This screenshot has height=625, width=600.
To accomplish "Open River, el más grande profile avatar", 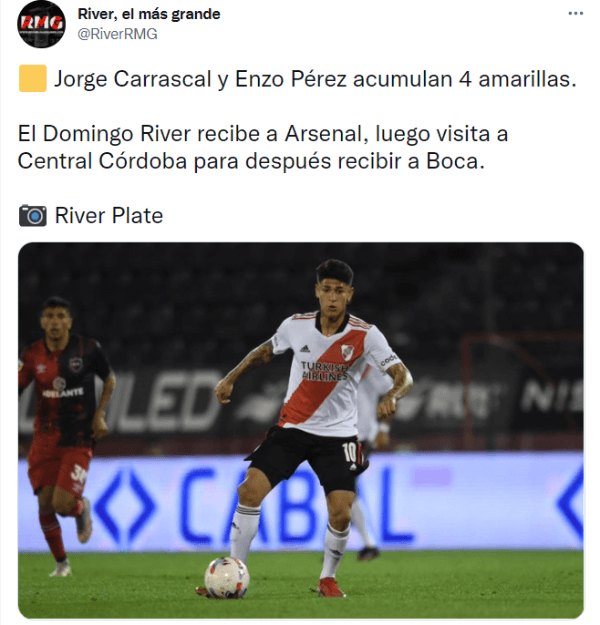I will pos(42,25).
